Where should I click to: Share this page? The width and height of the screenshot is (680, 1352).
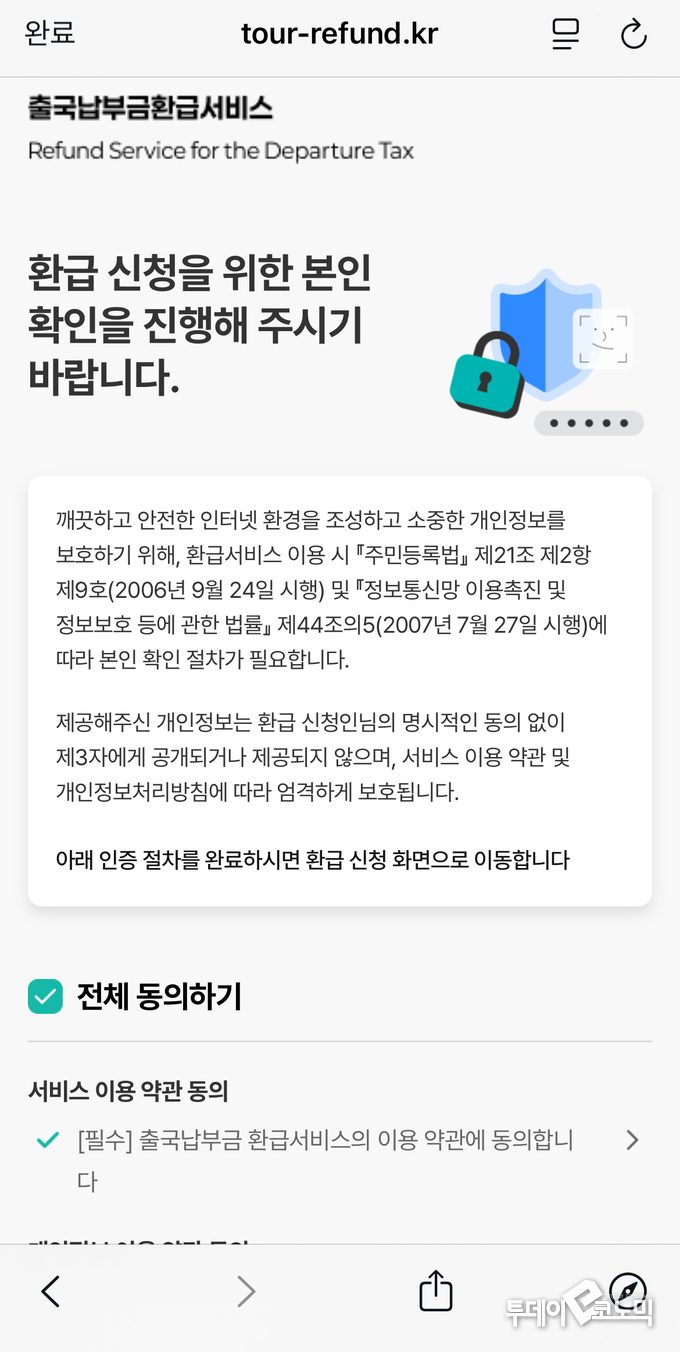[x=436, y=1292]
